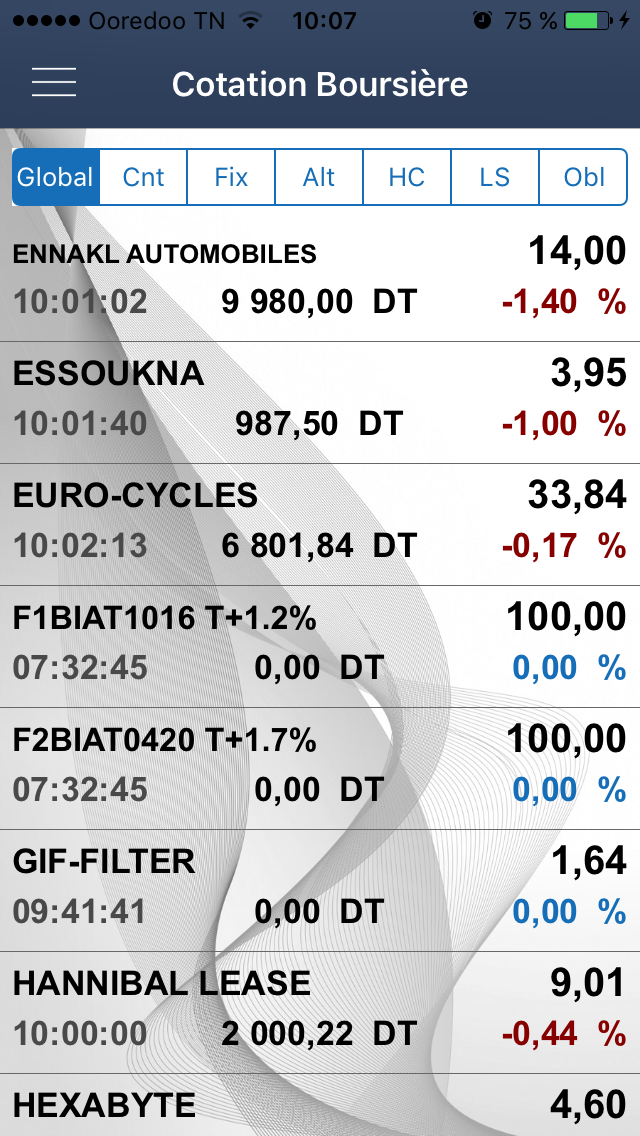Select the Global segment
Screen dimensions: 640x1136
point(56,178)
